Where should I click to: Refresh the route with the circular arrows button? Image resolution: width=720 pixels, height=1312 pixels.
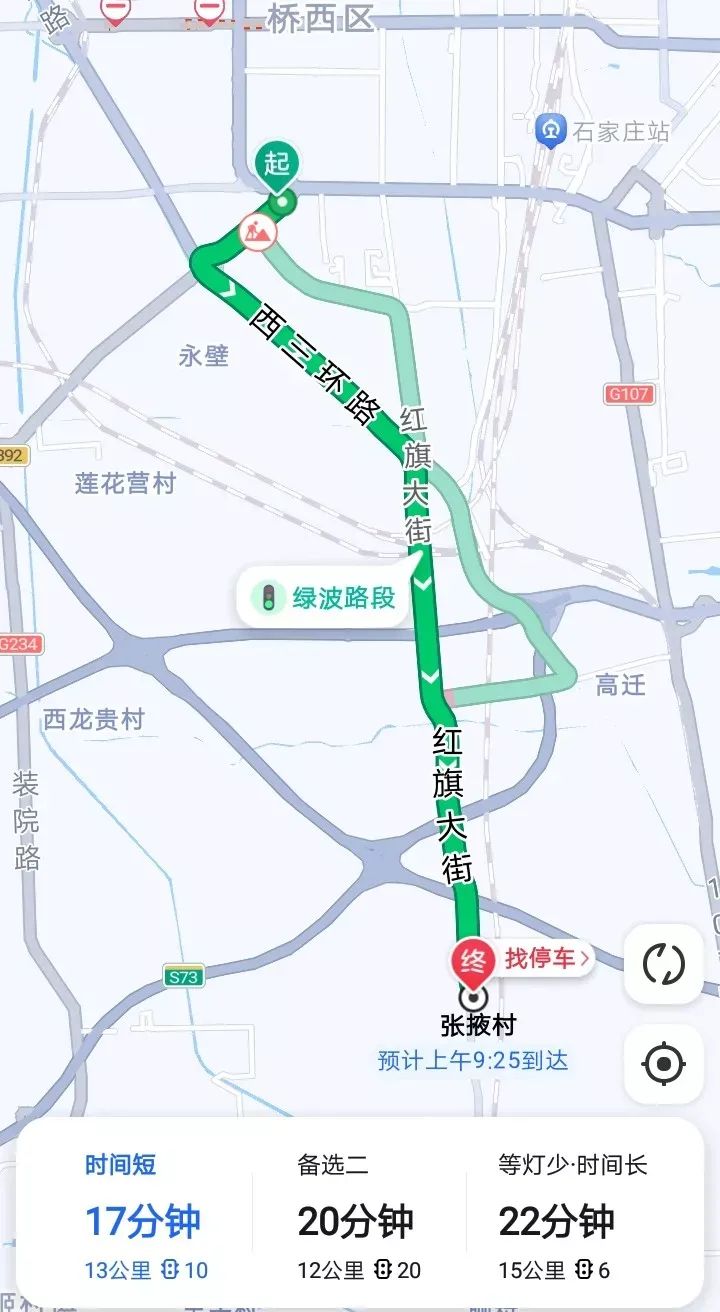[x=663, y=965]
